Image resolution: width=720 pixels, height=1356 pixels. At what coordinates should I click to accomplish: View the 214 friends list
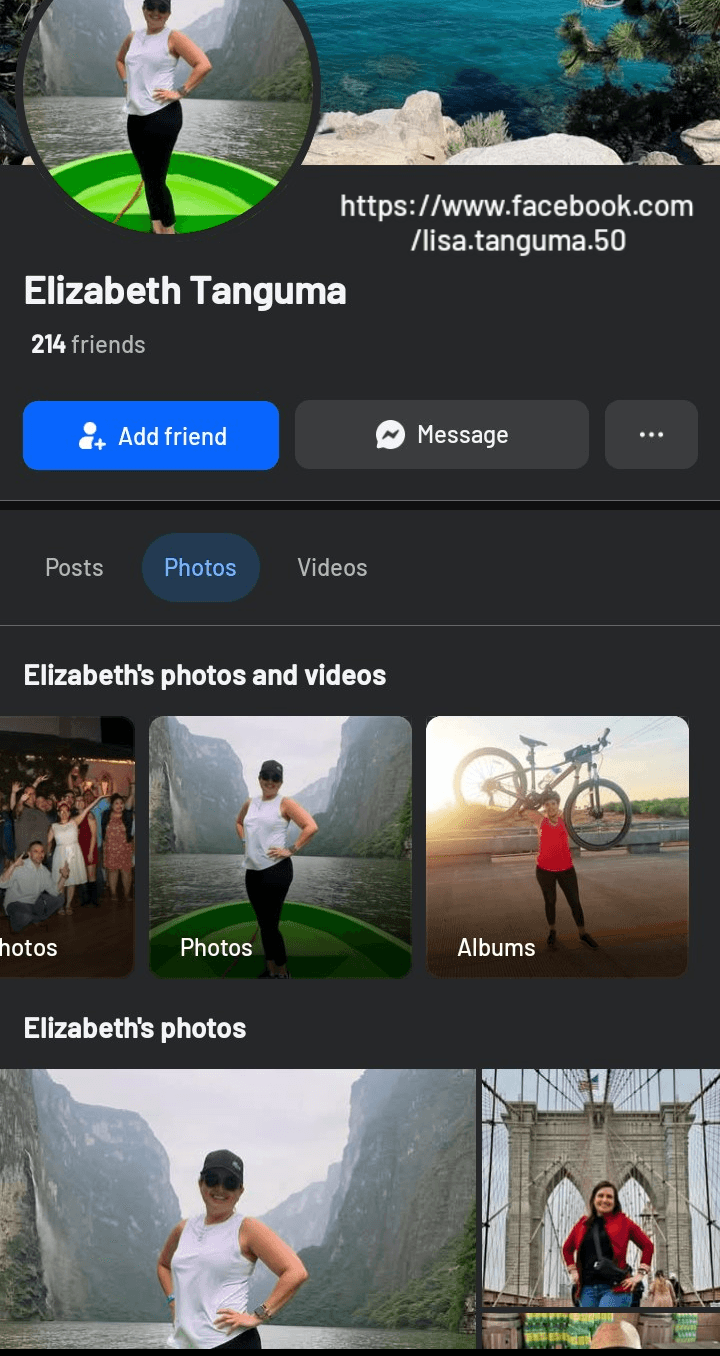click(88, 345)
